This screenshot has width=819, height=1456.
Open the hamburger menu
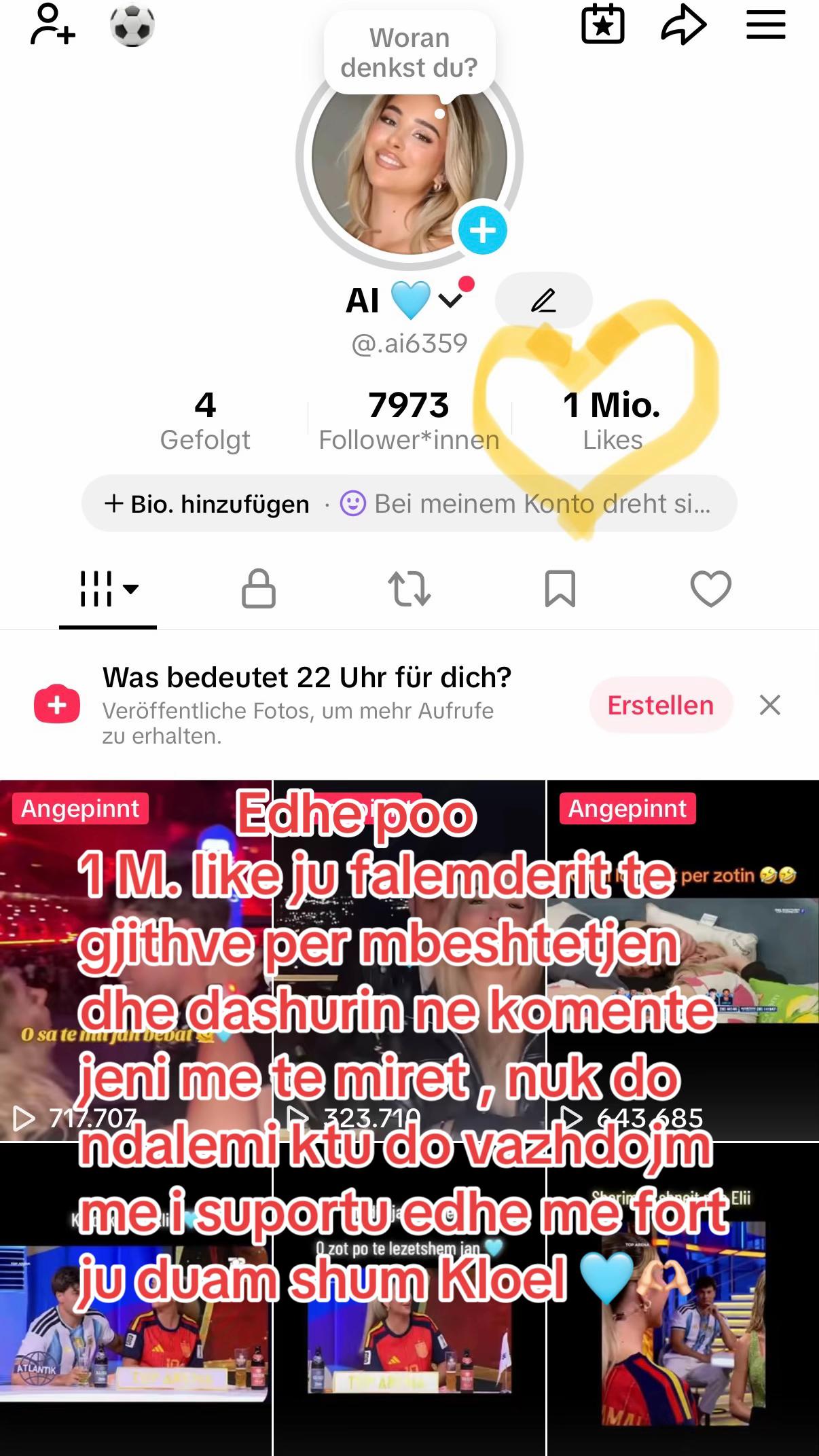pyautogui.click(x=766, y=25)
